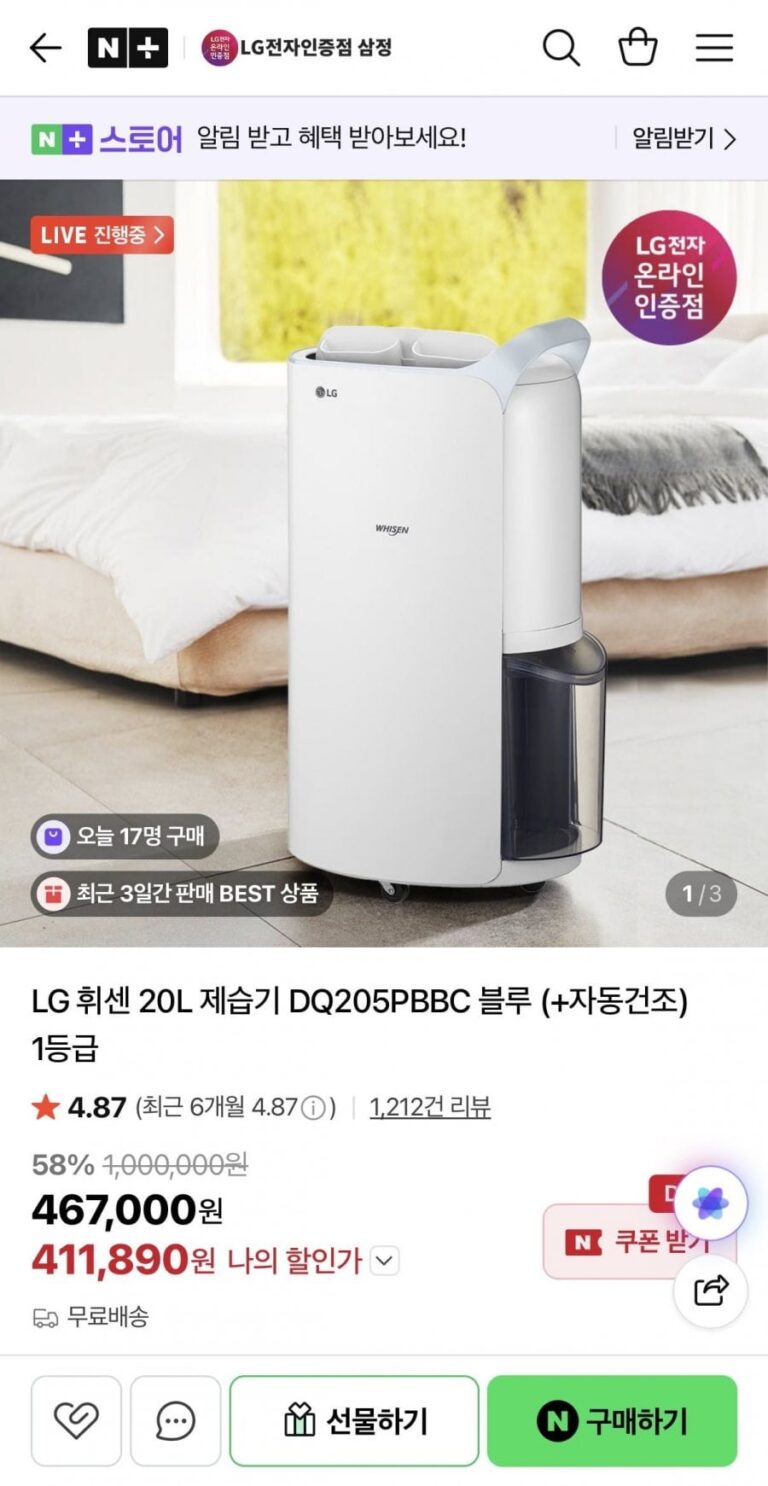The width and height of the screenshot is (768, 1486).
Task: Add this product to wishlist
Action: (76, 1421)
